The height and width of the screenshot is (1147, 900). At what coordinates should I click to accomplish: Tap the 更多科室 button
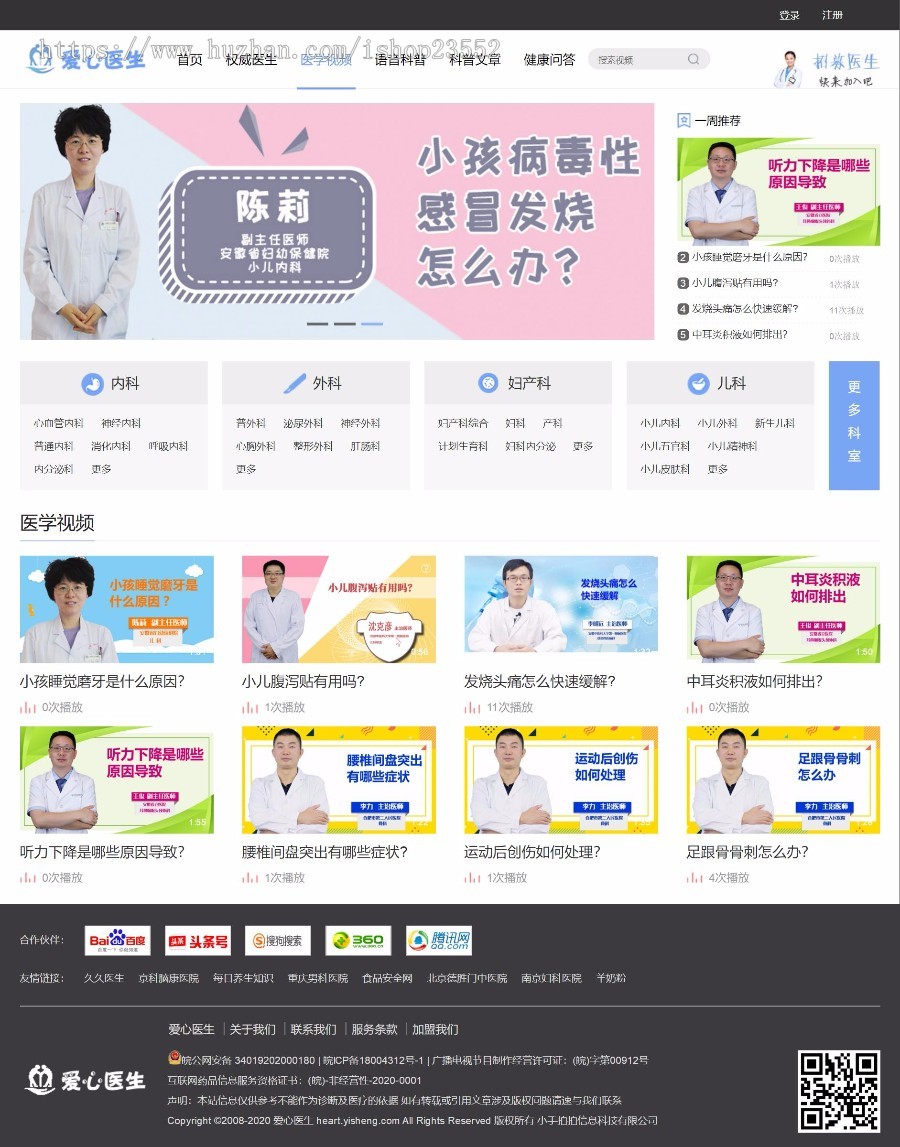854,425
